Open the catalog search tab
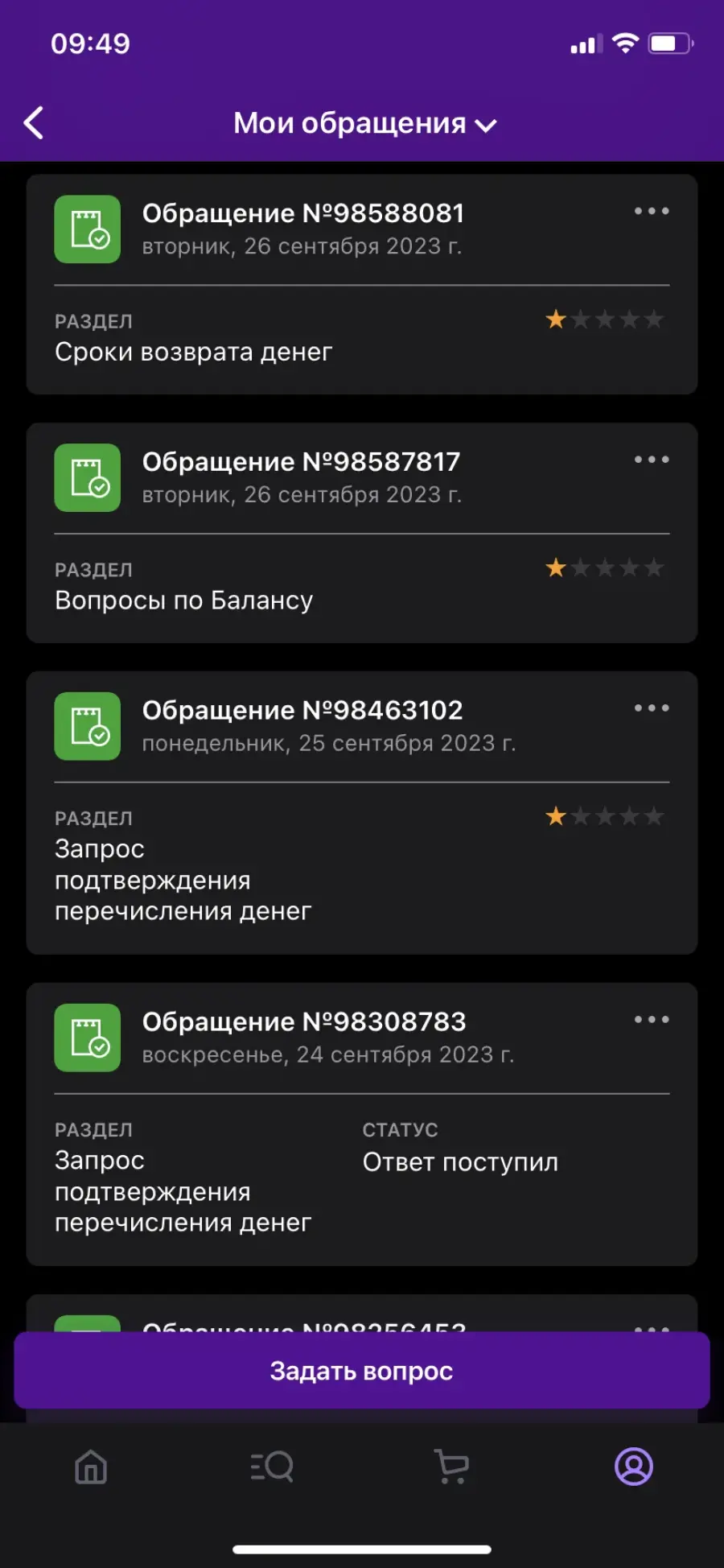This screenshot has height=1568, width=724. pyautogui.click(x=272, y=1467)
